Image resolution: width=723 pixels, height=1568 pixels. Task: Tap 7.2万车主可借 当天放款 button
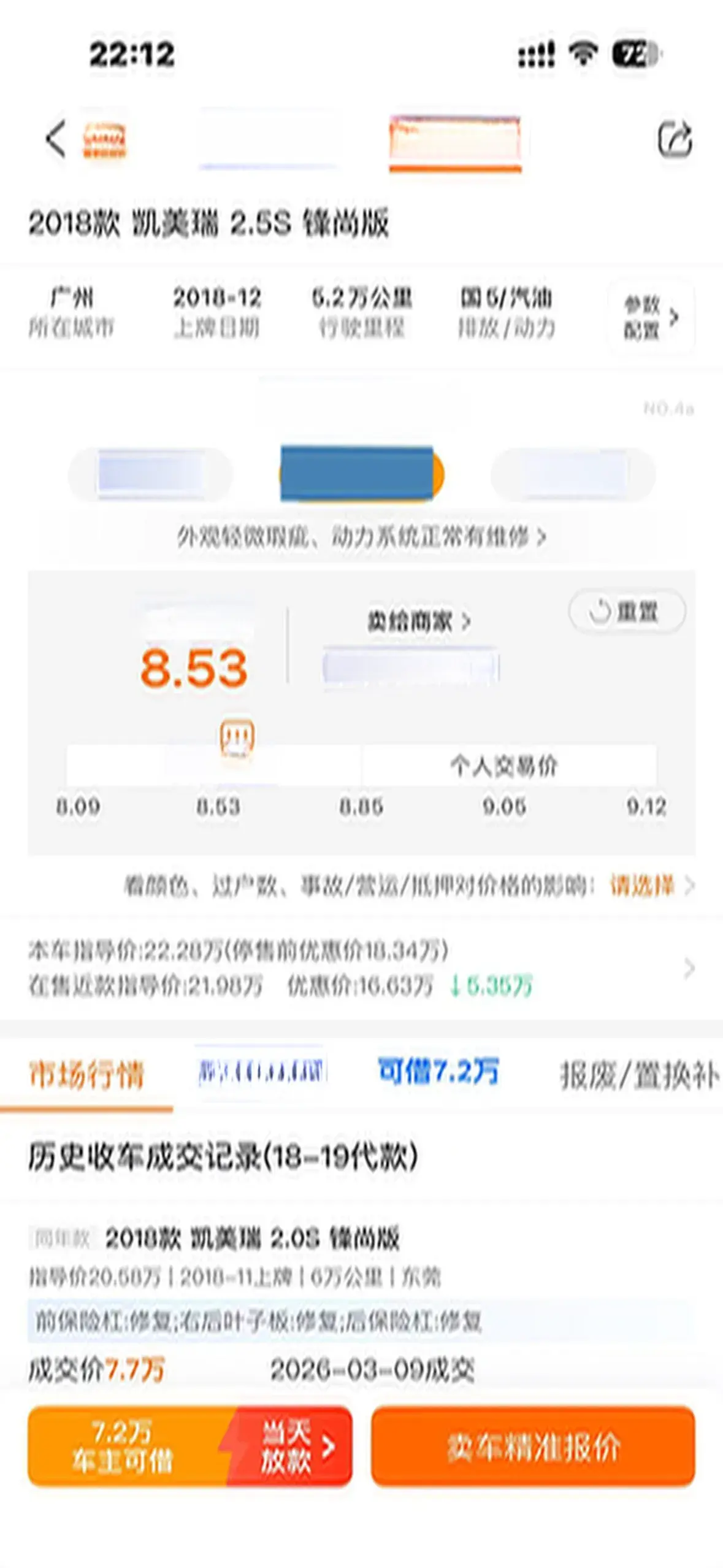point(190,1445)
